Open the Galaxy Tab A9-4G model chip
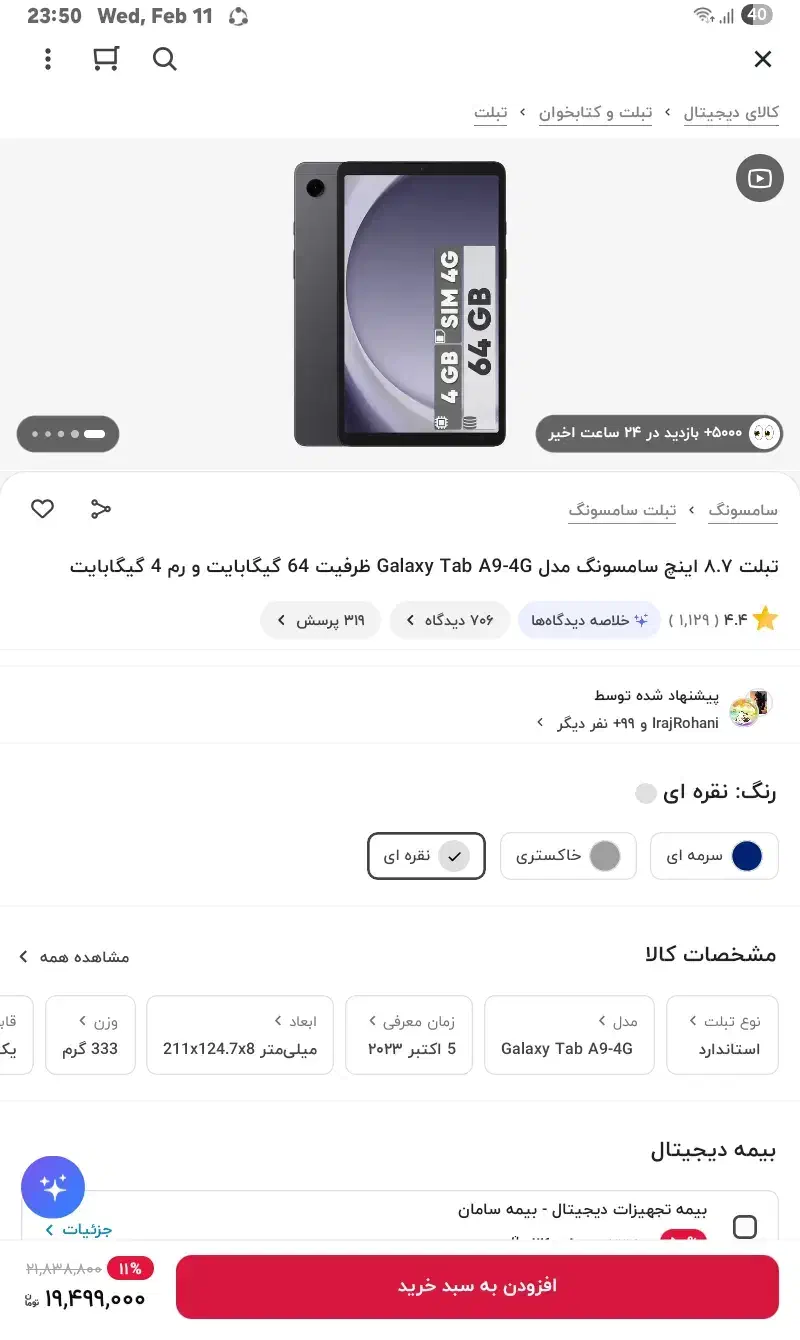This screenshot has height=1340, width=800. click(569, 1035)
